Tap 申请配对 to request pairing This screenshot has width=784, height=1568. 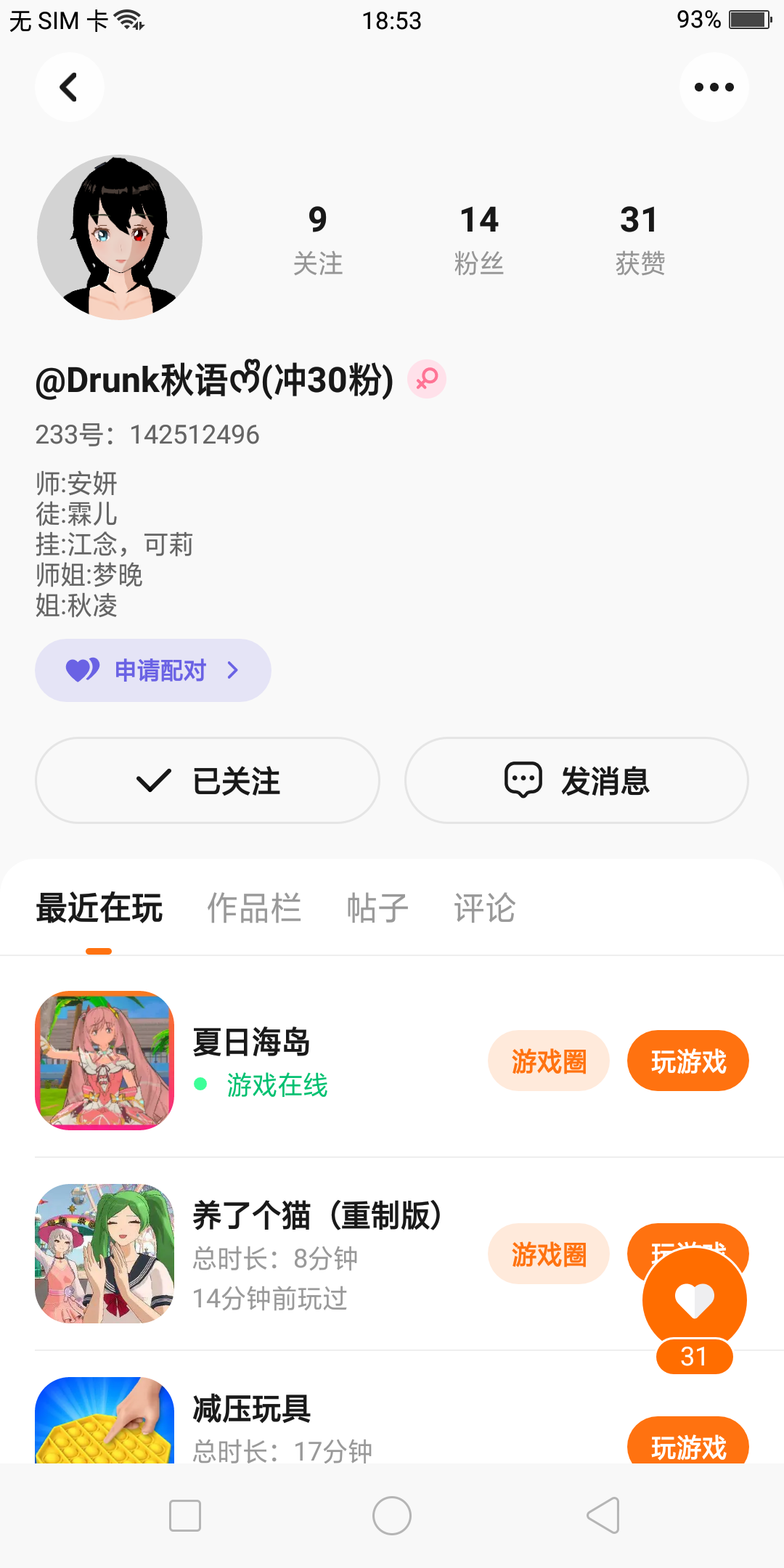(153, 670)
